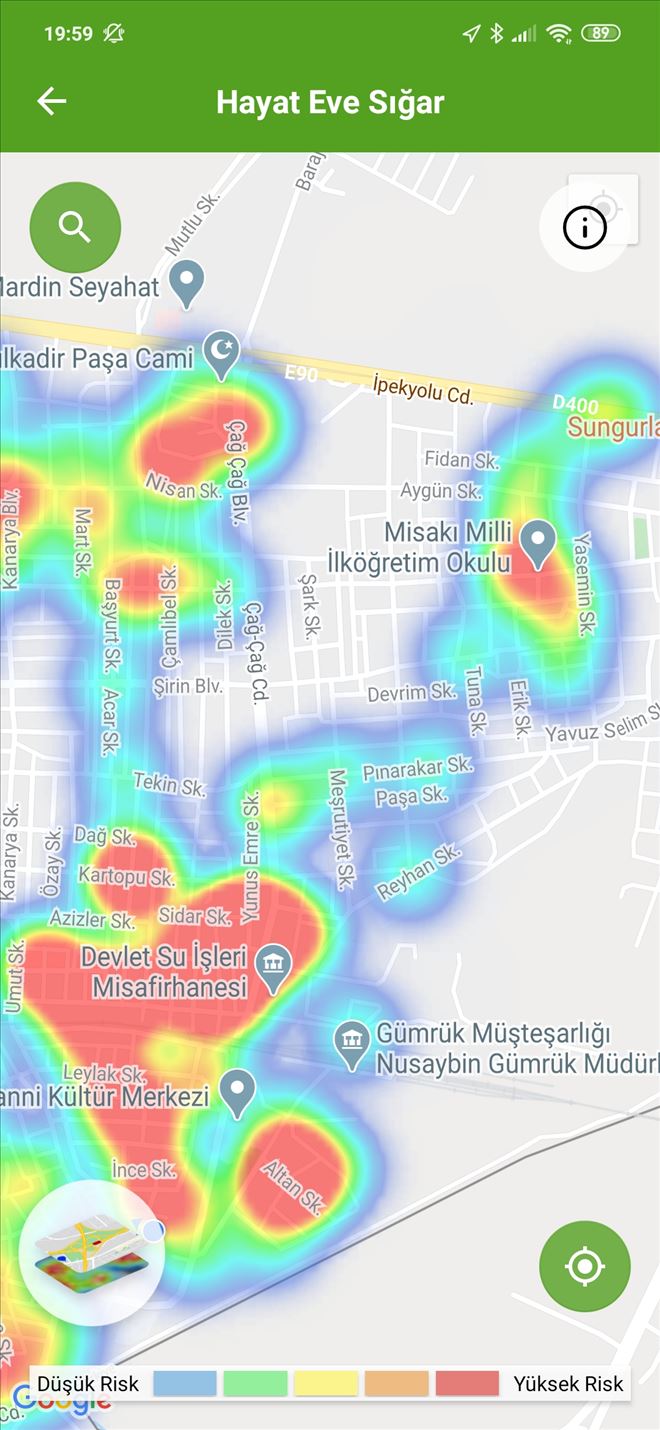Switch the map layer type
Viewport: 660px width, 1430px height.
[92, 1252]
